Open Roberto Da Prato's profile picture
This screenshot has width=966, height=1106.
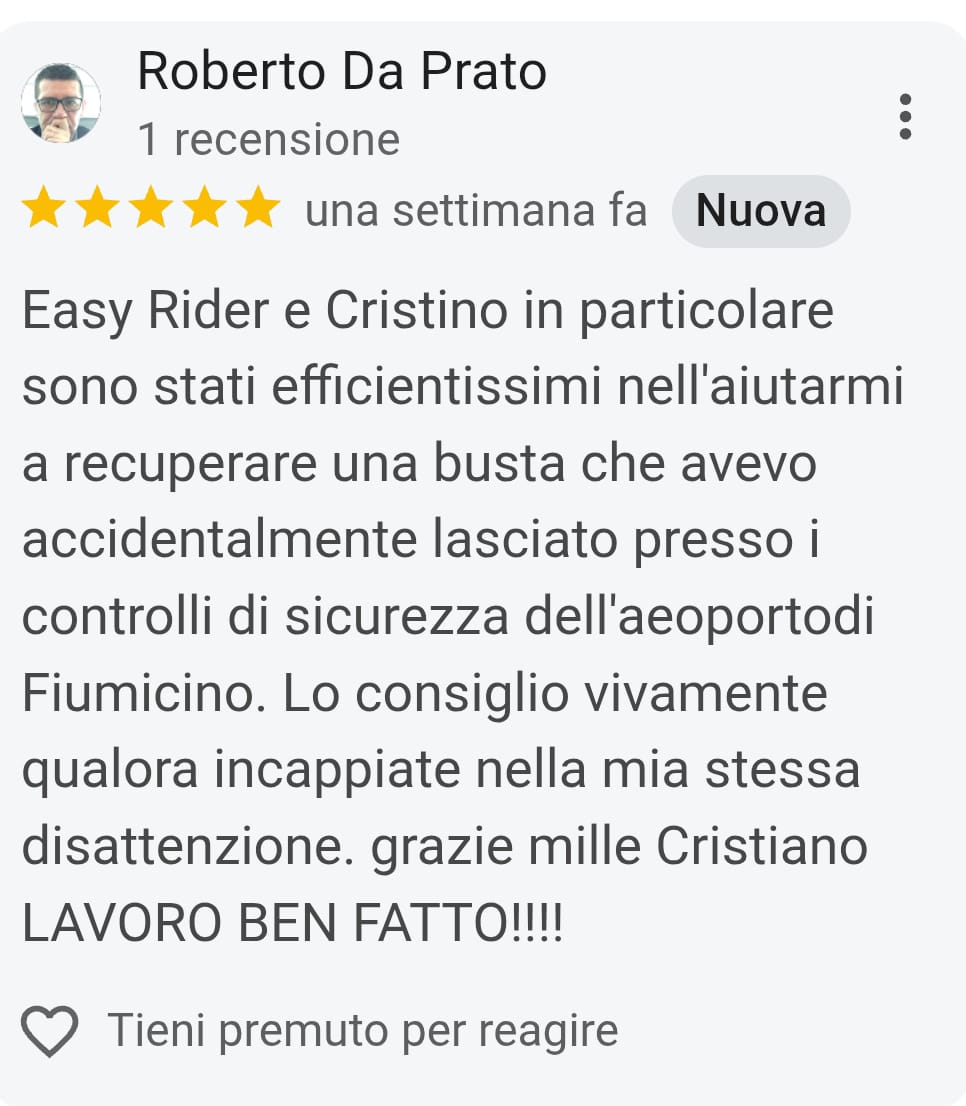click(61, 103)
